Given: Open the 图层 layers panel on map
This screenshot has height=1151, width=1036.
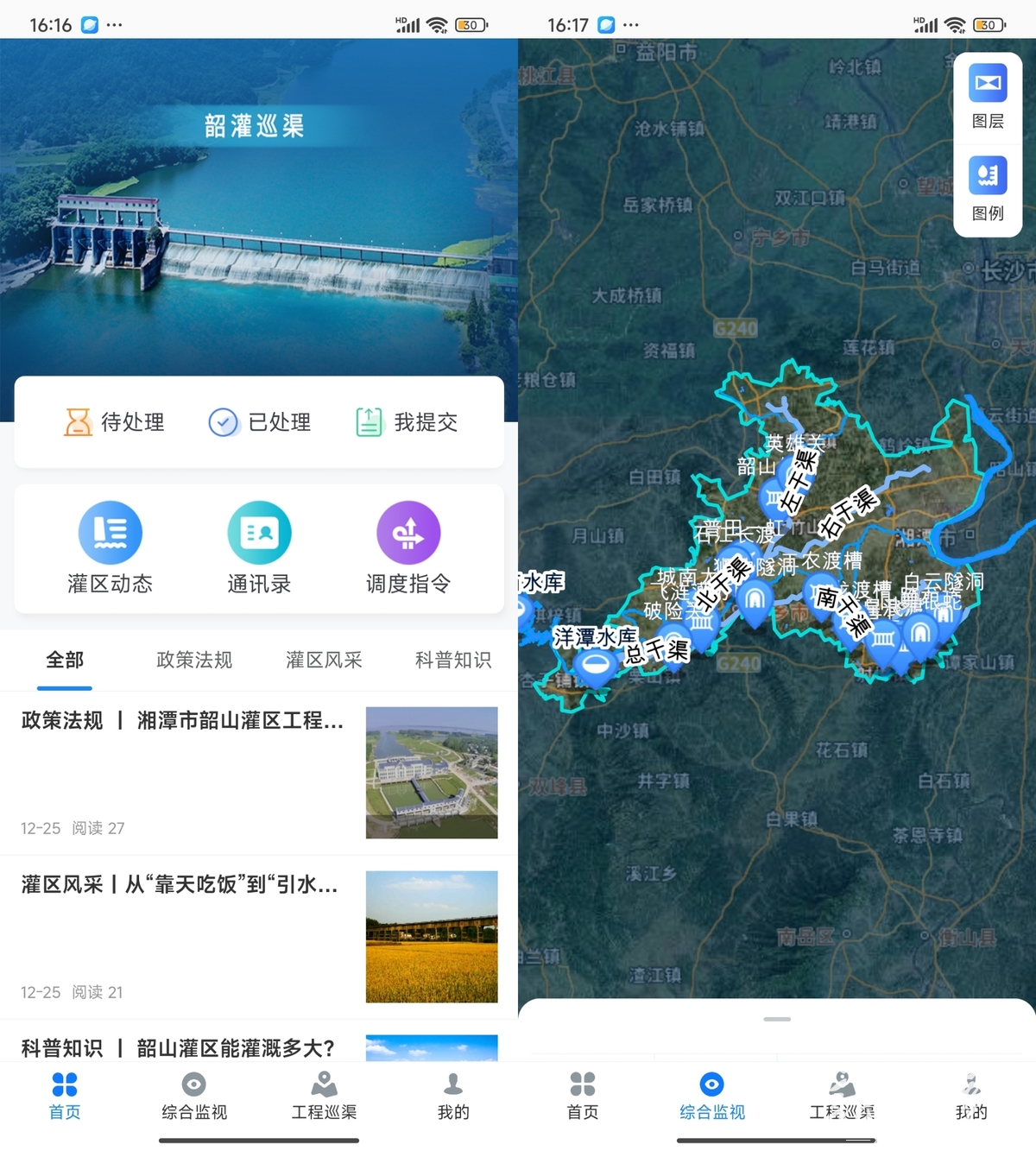Looking at the screenshot, I should 988,96.
